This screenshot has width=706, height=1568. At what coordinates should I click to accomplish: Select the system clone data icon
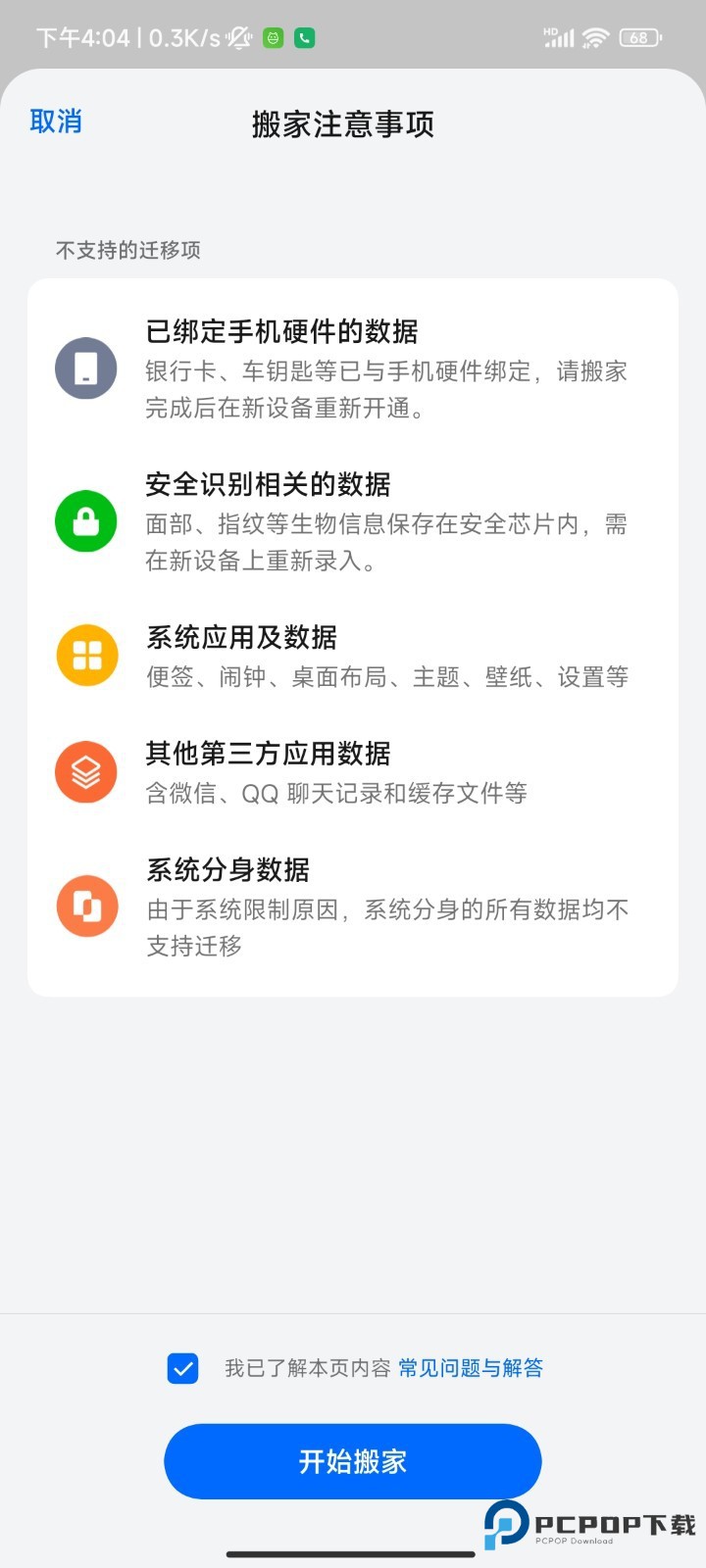click(85, 906)
